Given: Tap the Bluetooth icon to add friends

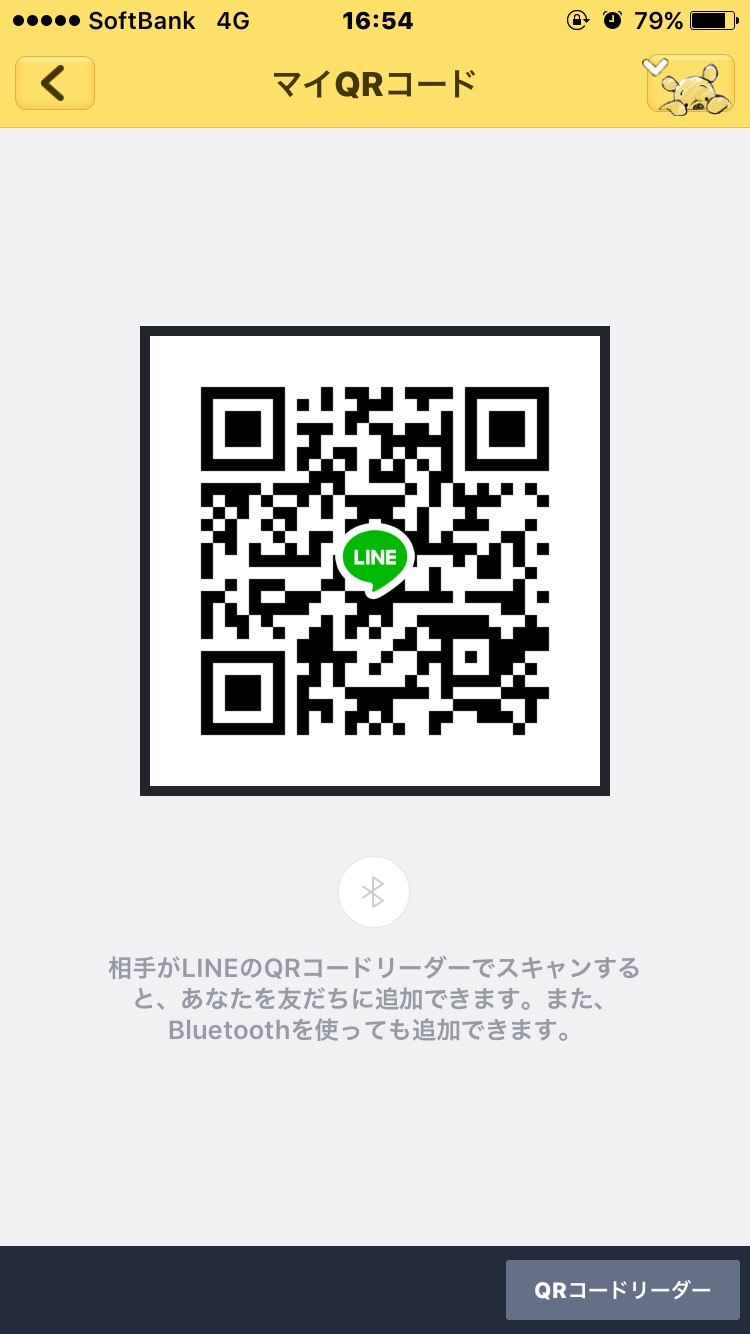Looking at the screenshot, I should (x=374, y=892).
